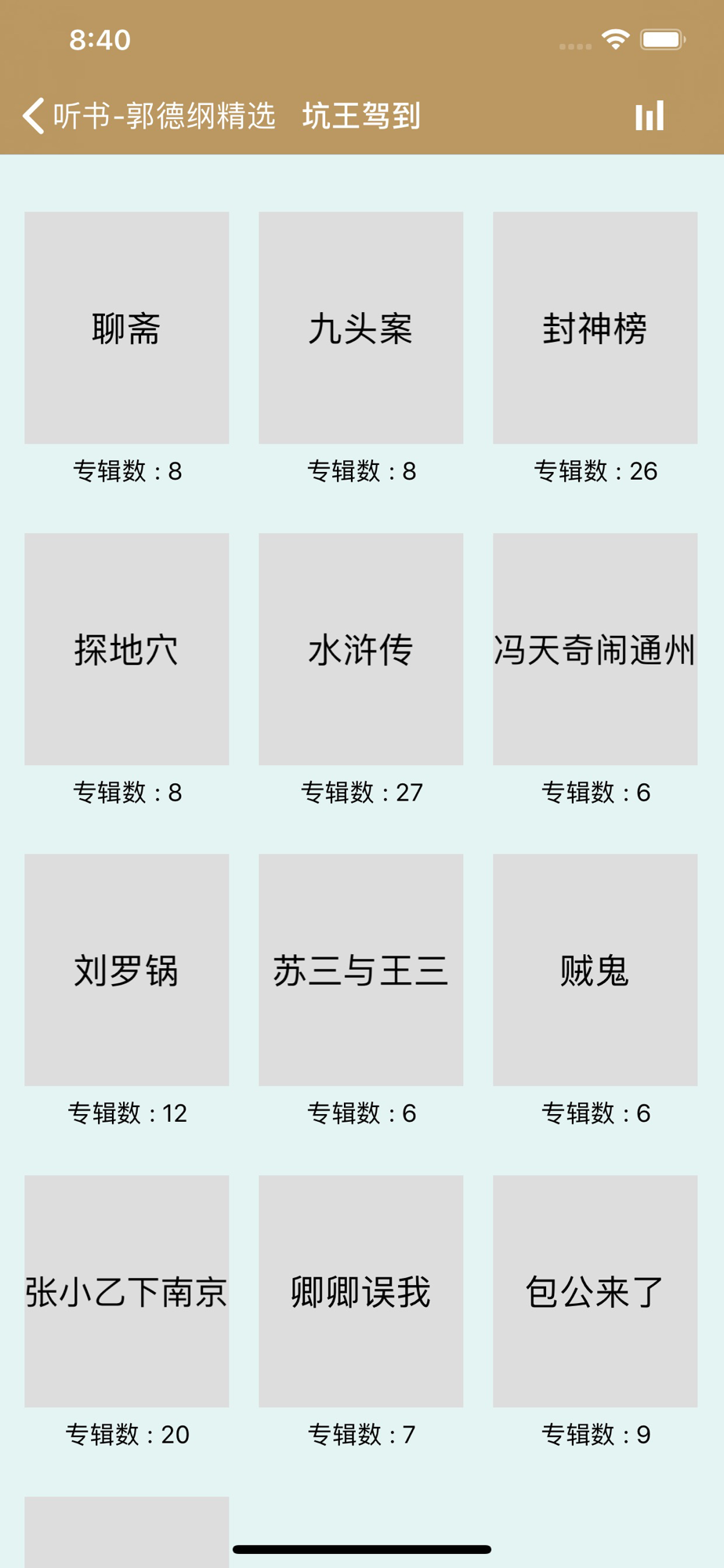724x1568 pixels.
Task: Open 包公来了
Action: pyautogui.click(x=595, y=1291)
